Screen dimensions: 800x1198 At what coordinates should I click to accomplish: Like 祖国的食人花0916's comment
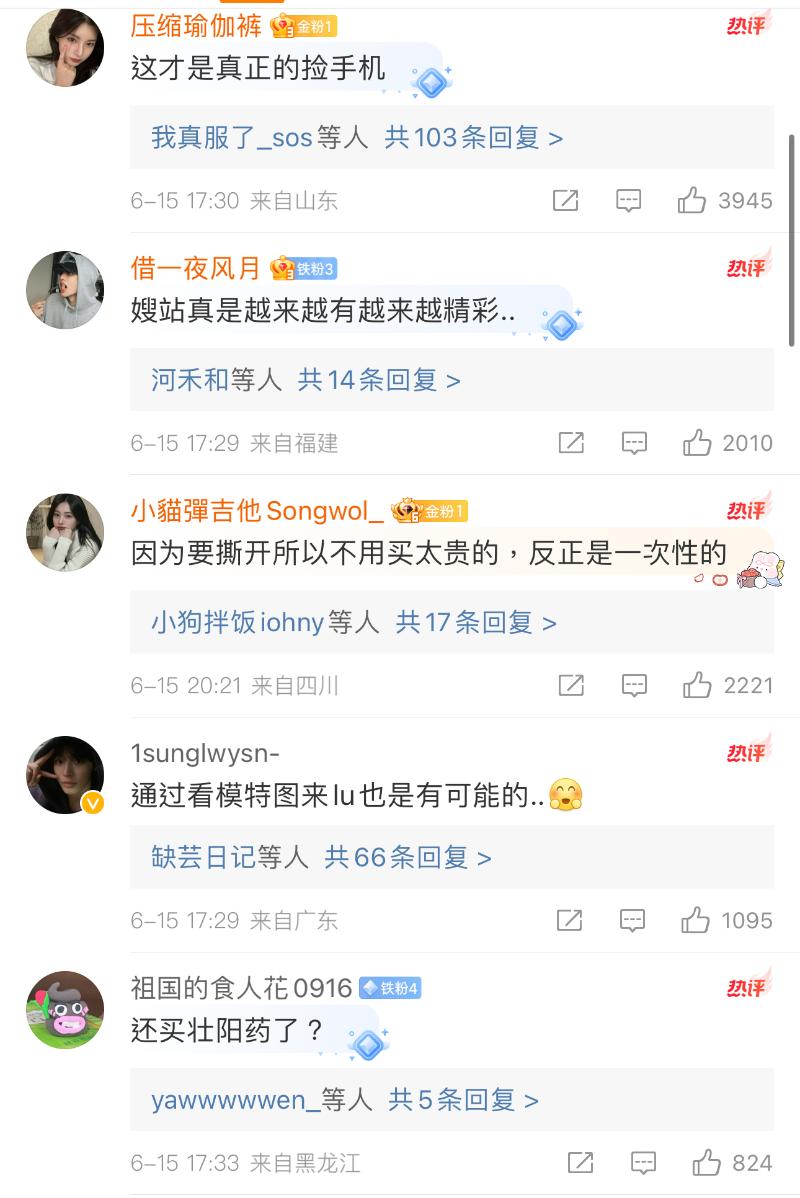click(707, 1163)
